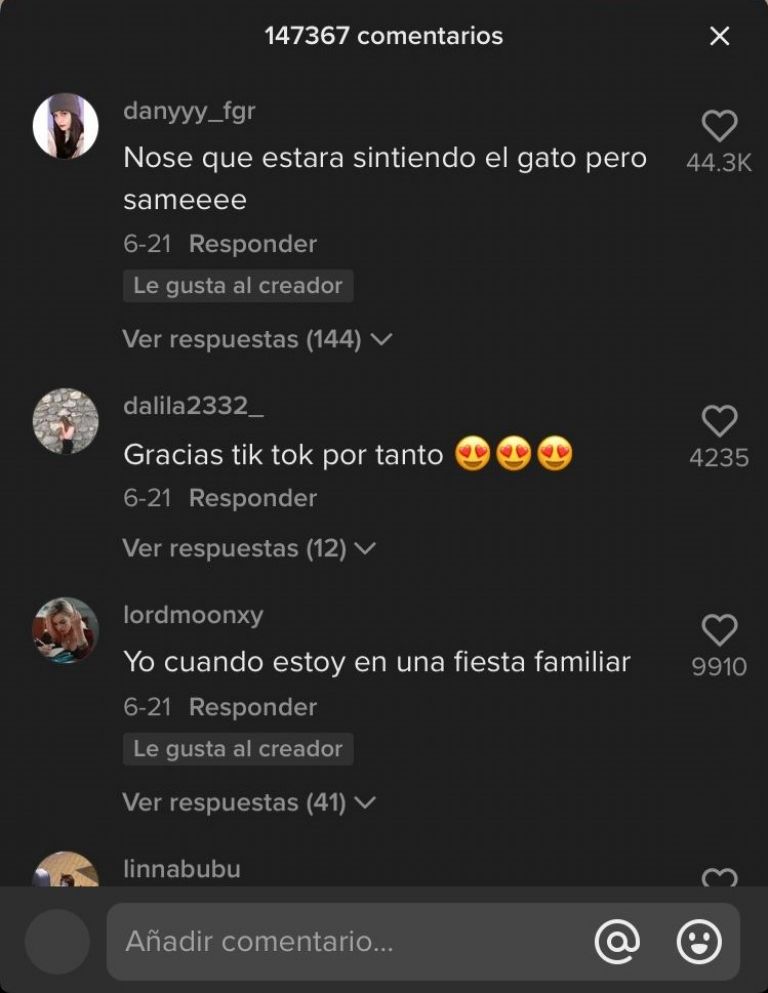This screenshot has width=768, height=993.
Task: Open danyyy_fgr's profile picture
Action: click(66, 127)
